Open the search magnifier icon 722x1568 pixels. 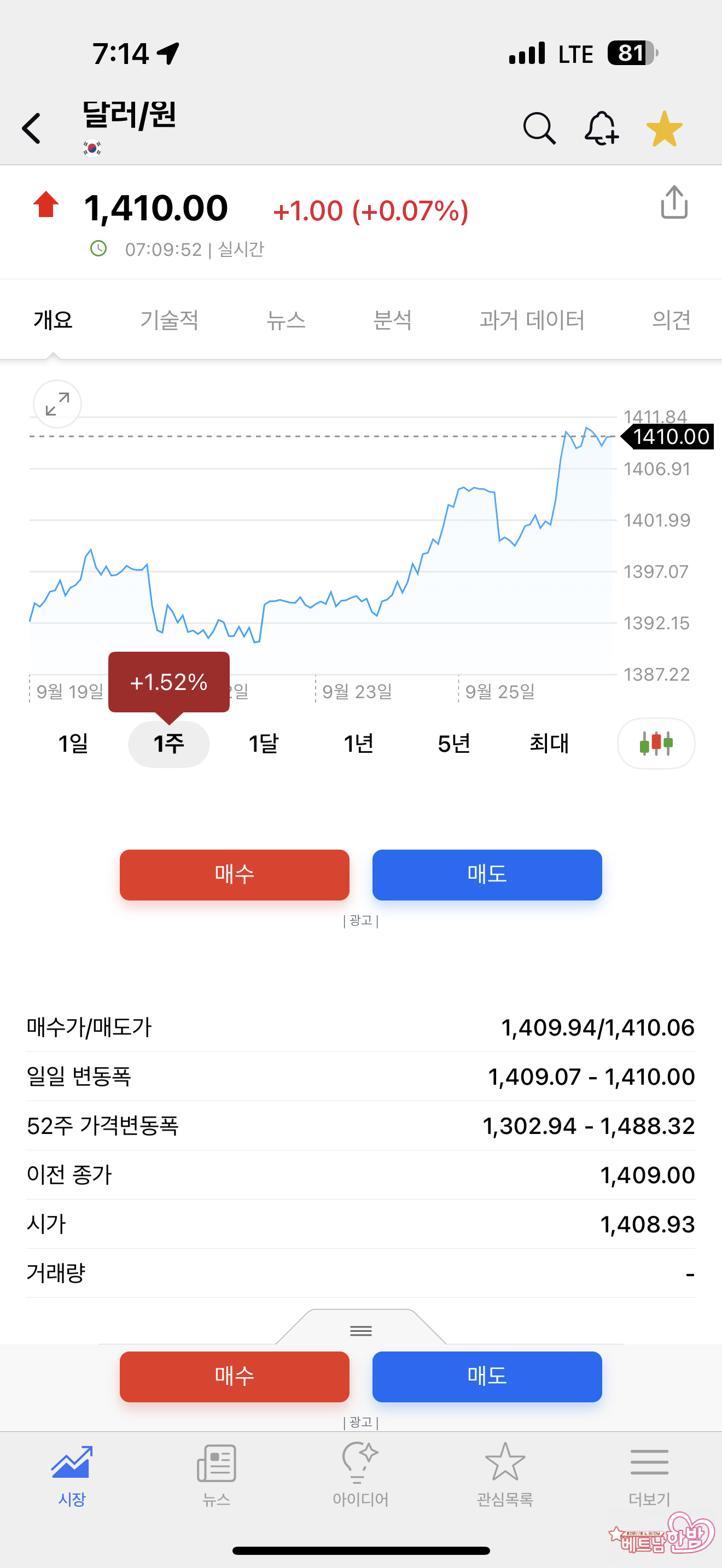pyautogui.click(x=539, y=128)
